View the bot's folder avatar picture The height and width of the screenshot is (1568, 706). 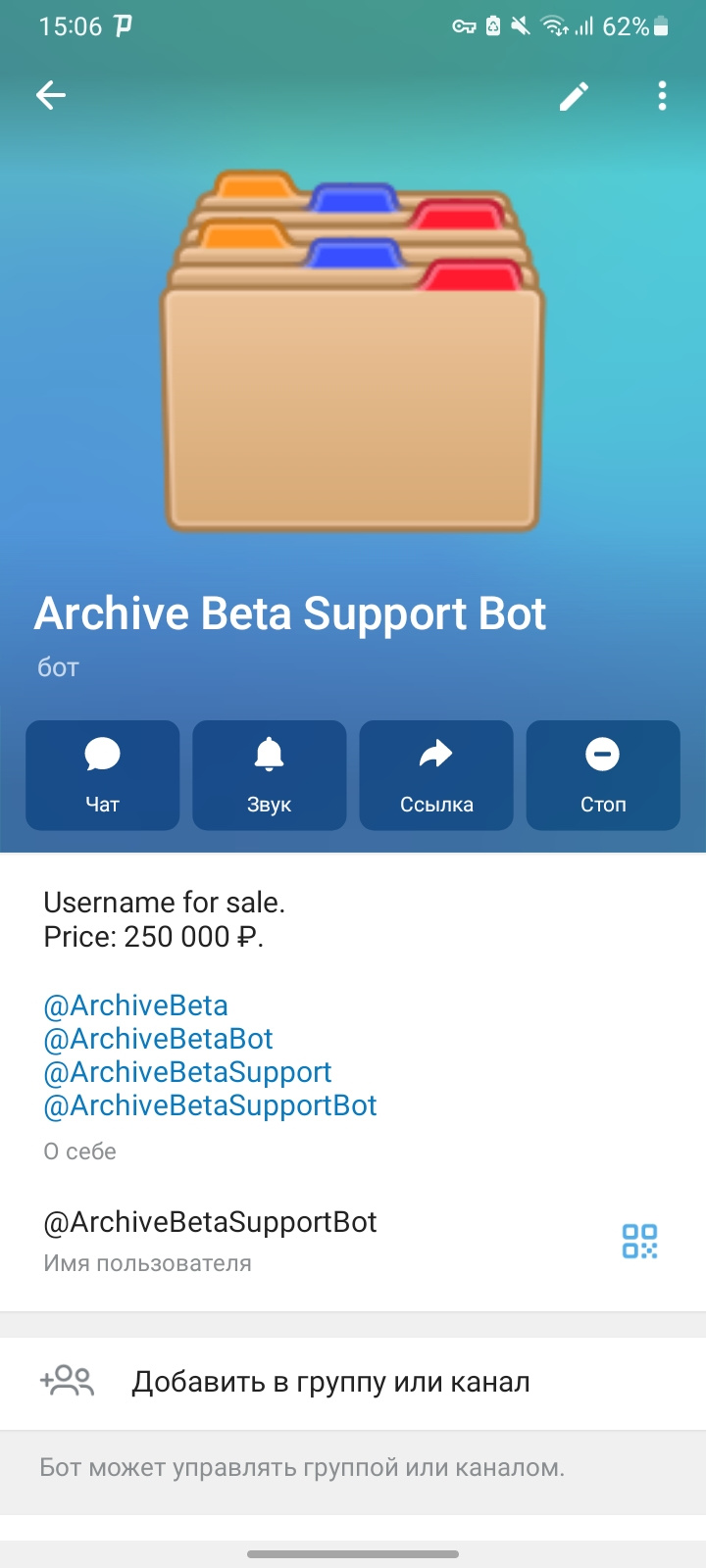point(352,351)
